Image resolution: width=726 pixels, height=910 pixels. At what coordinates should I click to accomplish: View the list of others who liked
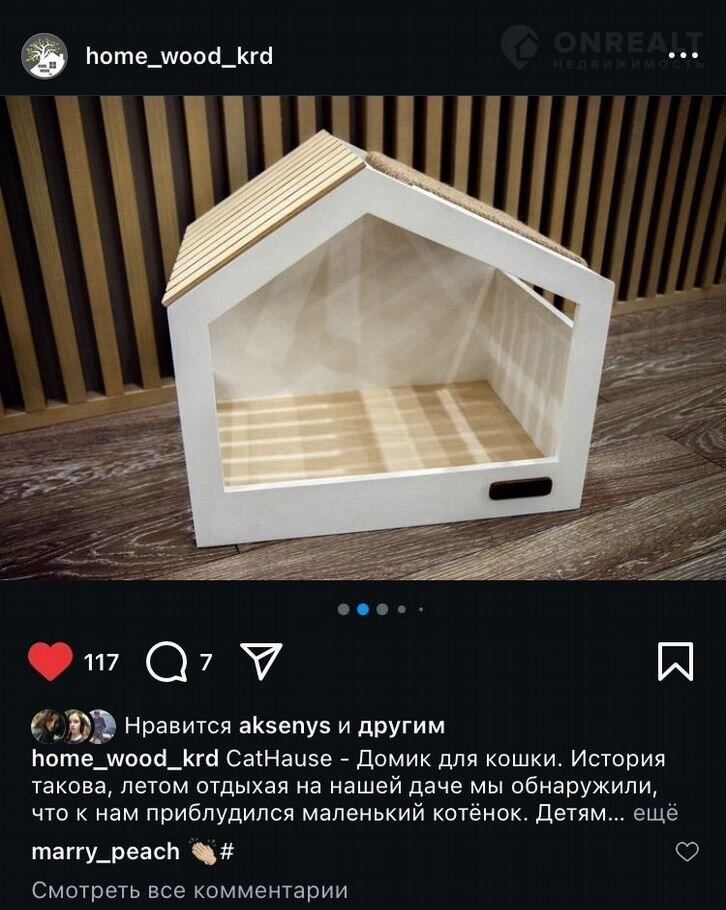[x=401, y=725]
